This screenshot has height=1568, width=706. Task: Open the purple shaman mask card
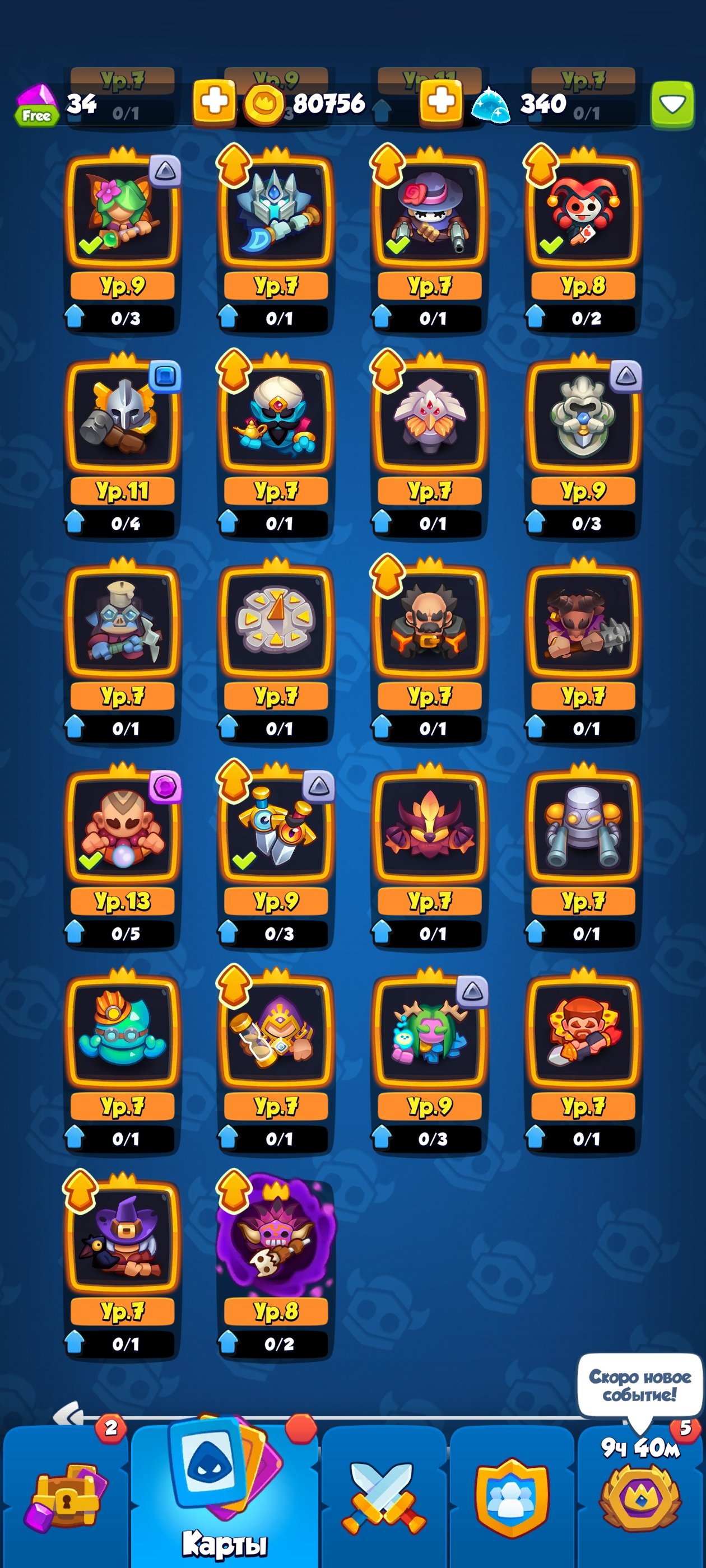tap(277, 1238)
